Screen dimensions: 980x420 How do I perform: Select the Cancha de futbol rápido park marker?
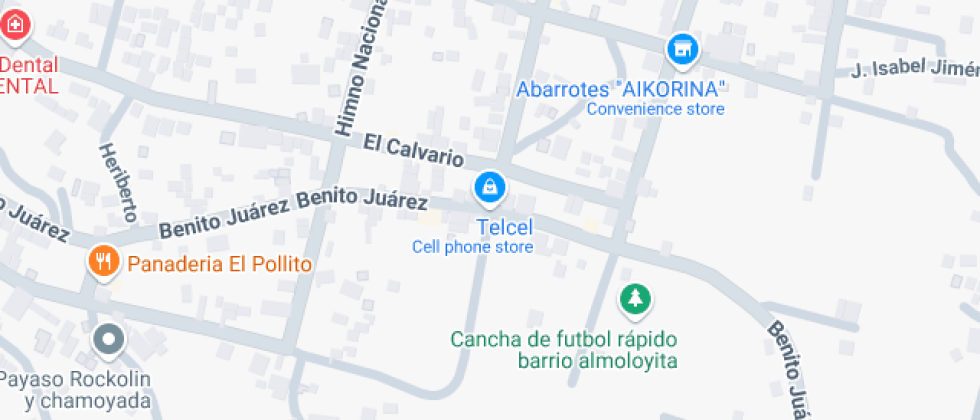(634, 299)
